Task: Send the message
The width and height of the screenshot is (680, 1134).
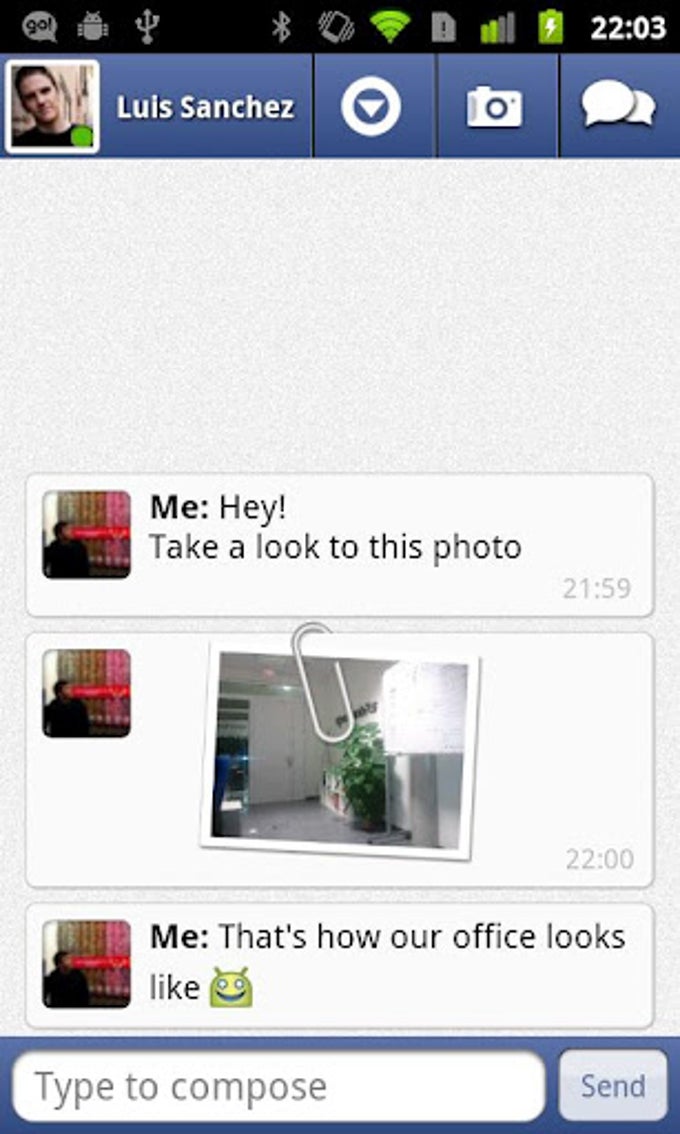Action: (613, 1085)
